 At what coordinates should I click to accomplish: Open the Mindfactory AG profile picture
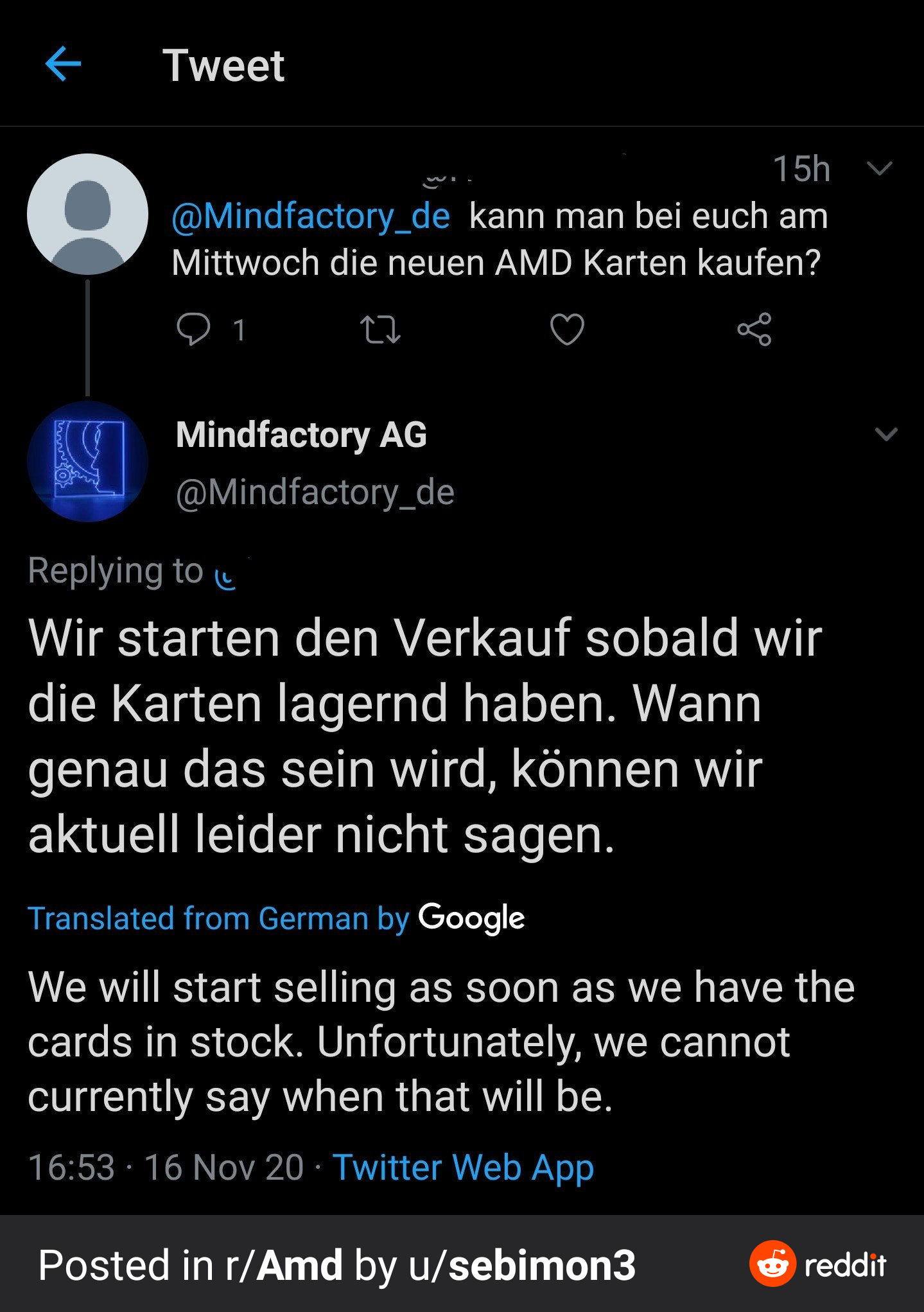[88, 462]
